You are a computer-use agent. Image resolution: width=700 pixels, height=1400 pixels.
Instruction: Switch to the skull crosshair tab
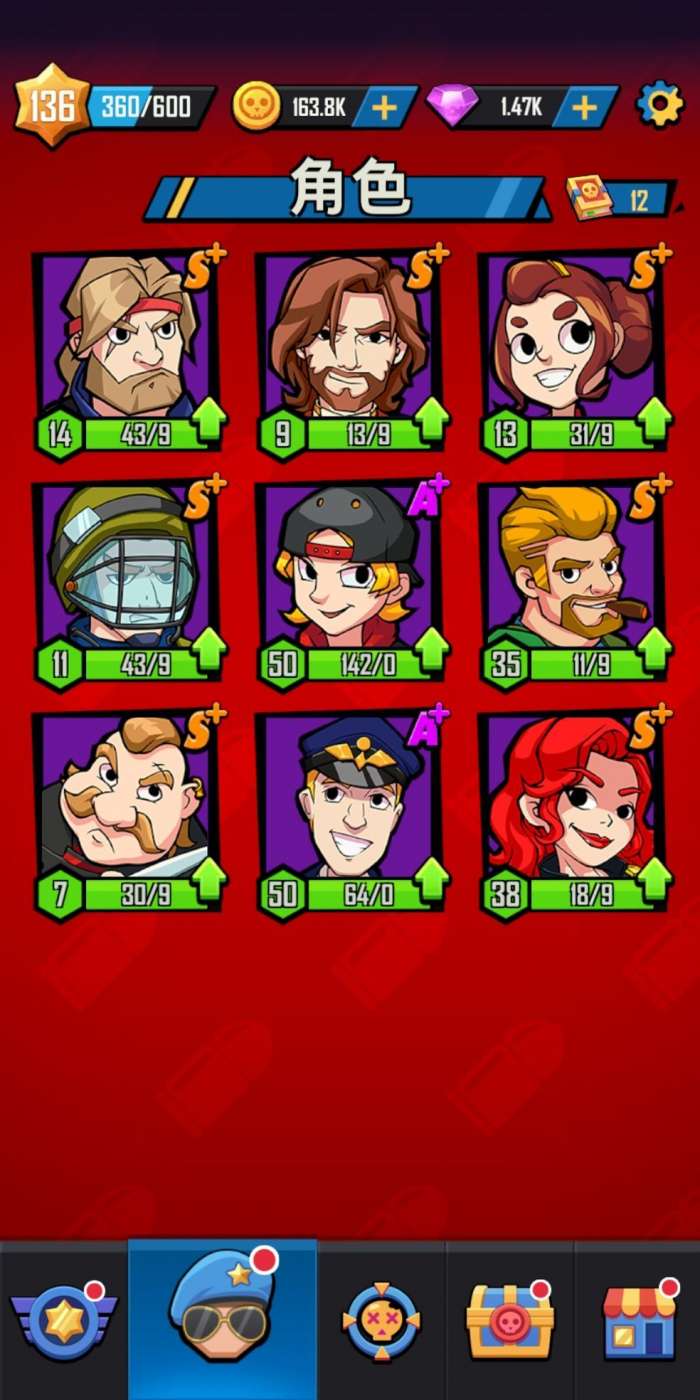[x=380, y=1320]
